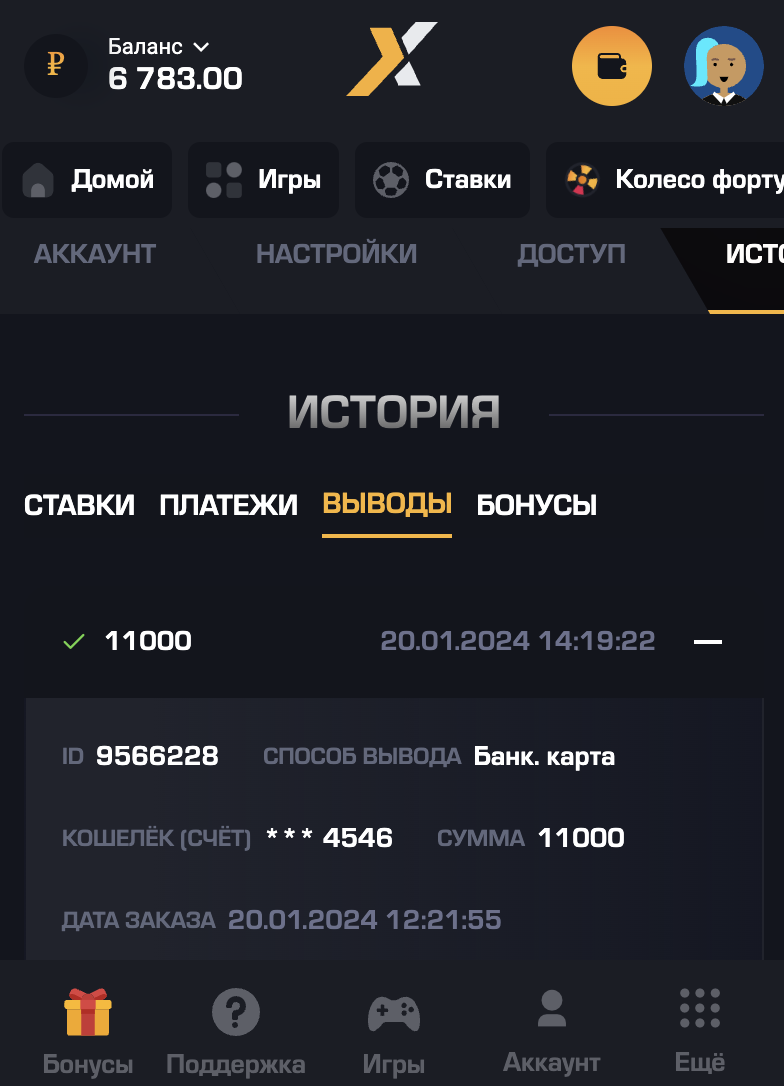Image resolution: width=784 pixels, height=1086 pixels.
Task: Open the profile avatar
Action: coord(723,66)
